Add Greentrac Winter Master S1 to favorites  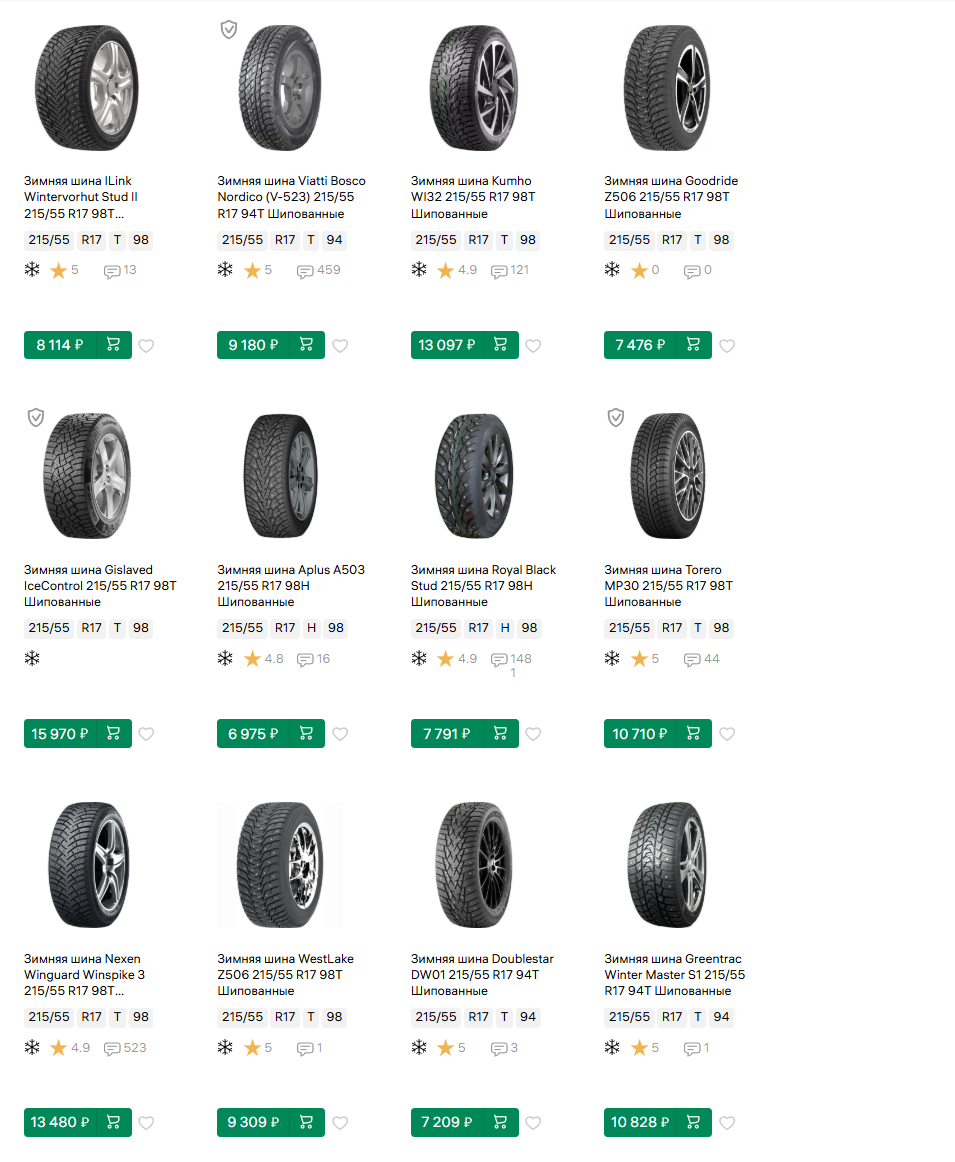(727, 1123)
